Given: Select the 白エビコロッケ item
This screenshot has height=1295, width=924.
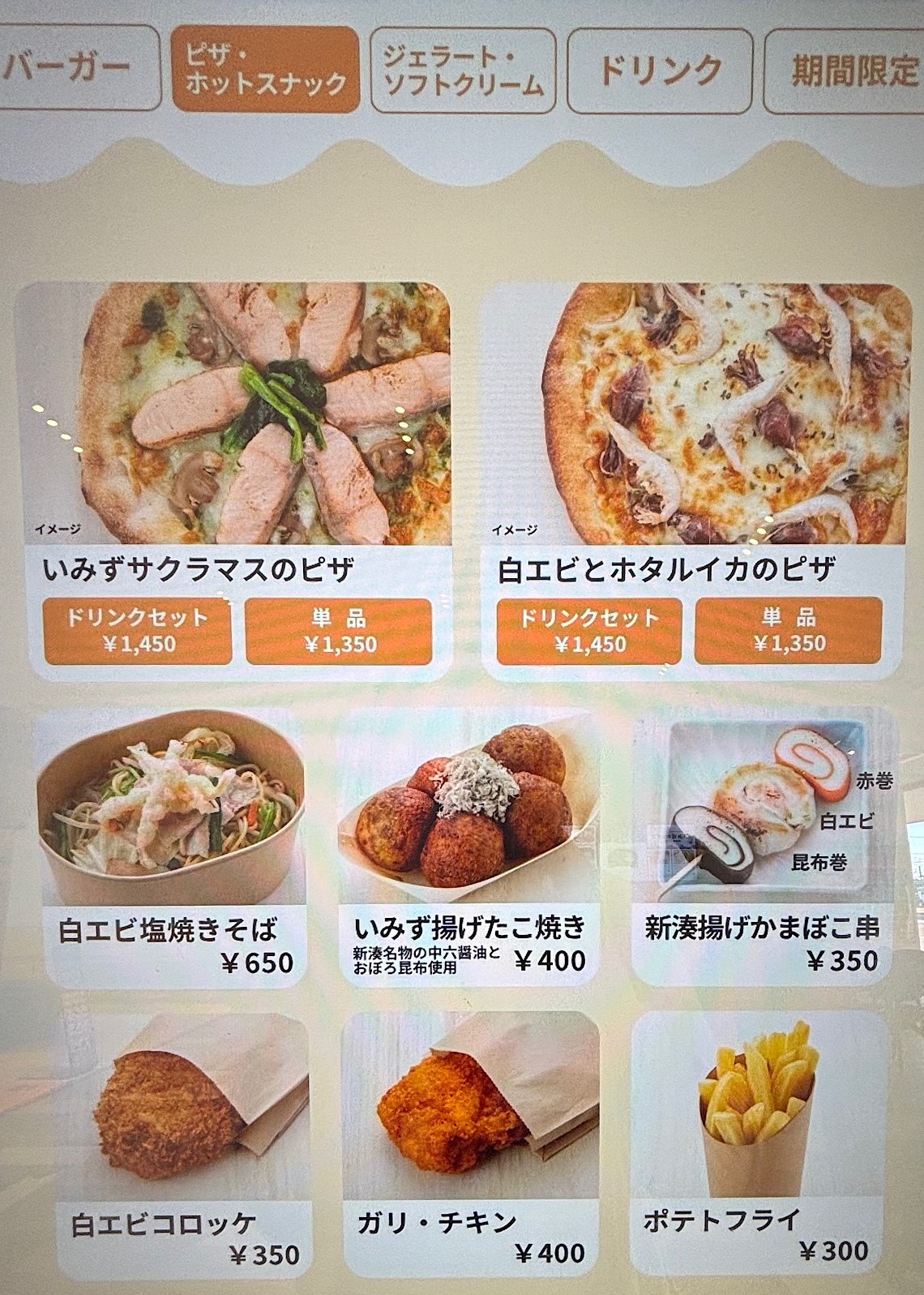Looking at the screenshot, I should coord(185,1143).
